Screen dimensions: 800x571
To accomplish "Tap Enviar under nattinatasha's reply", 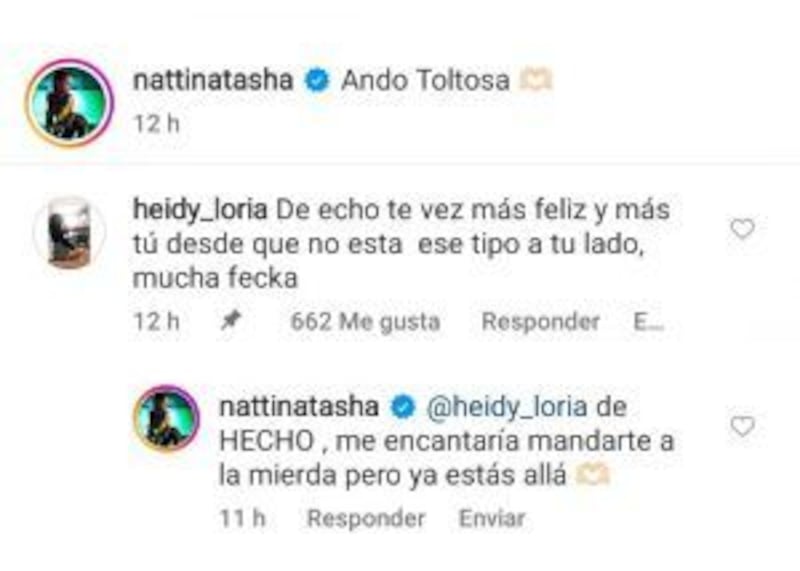I will click(492, 518).
